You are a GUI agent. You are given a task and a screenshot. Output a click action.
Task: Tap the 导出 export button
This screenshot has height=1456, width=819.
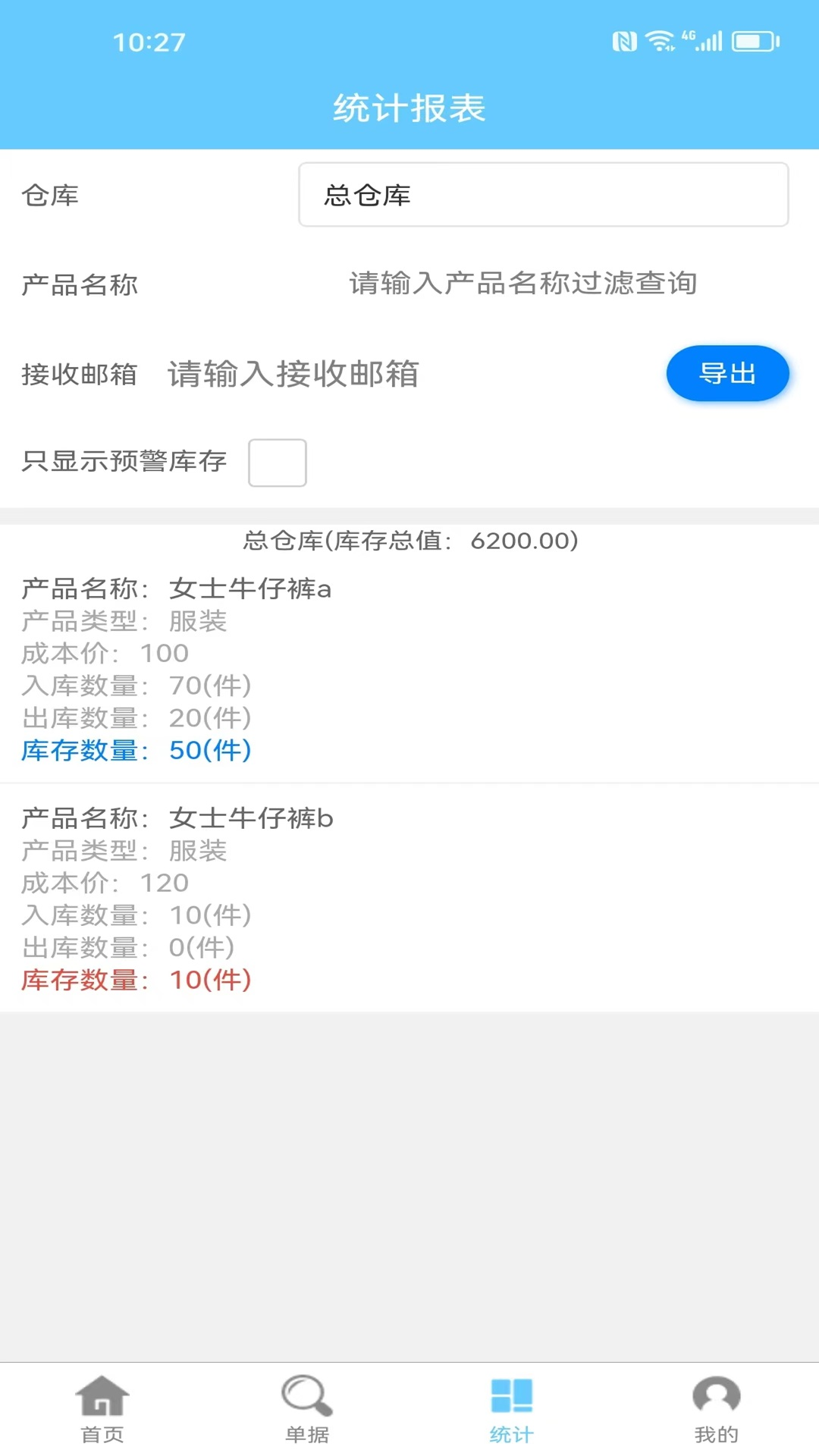pos(727,373)
